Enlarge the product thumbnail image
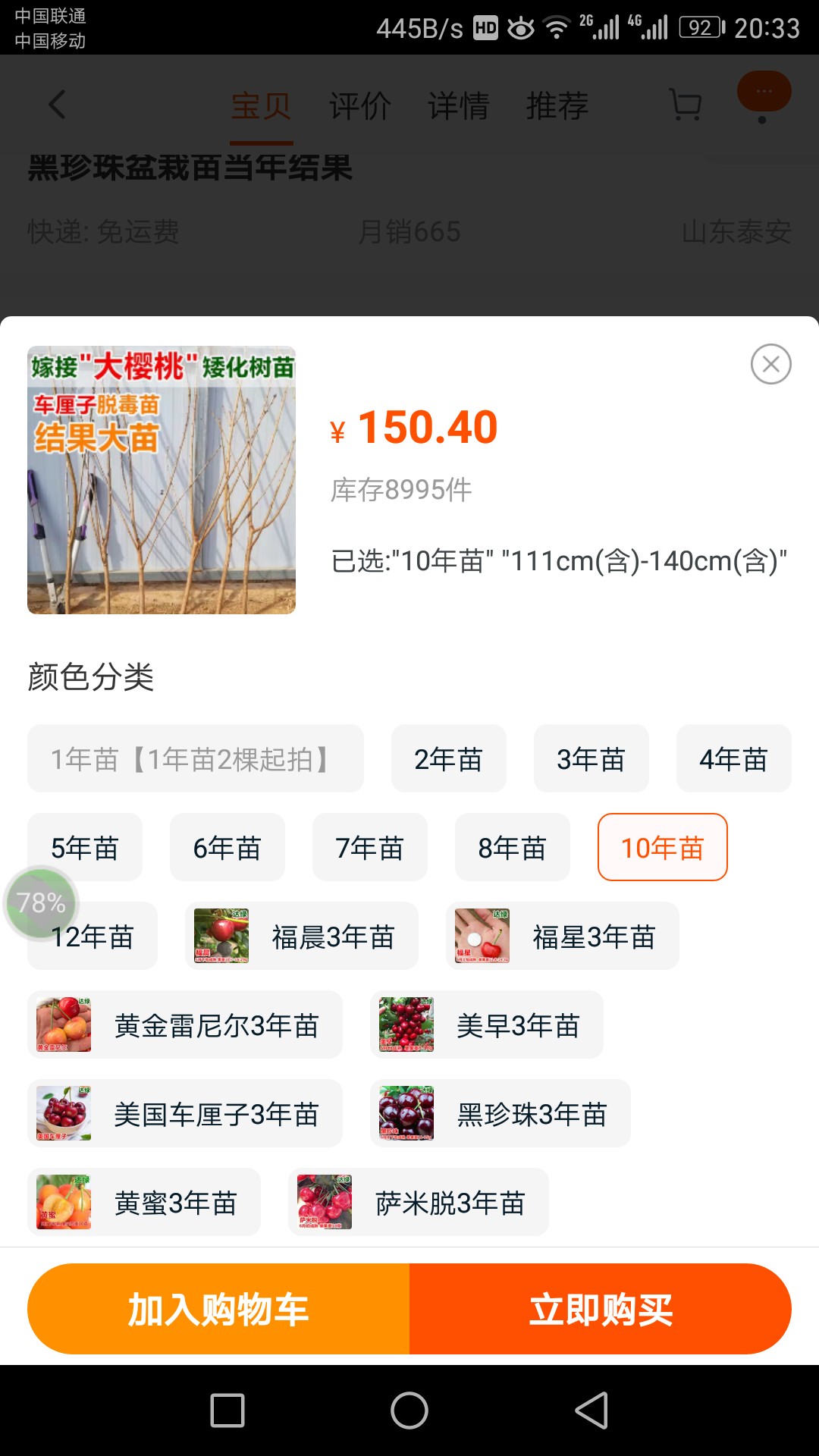The image size is (819, 1456). [x=162, y=480]
